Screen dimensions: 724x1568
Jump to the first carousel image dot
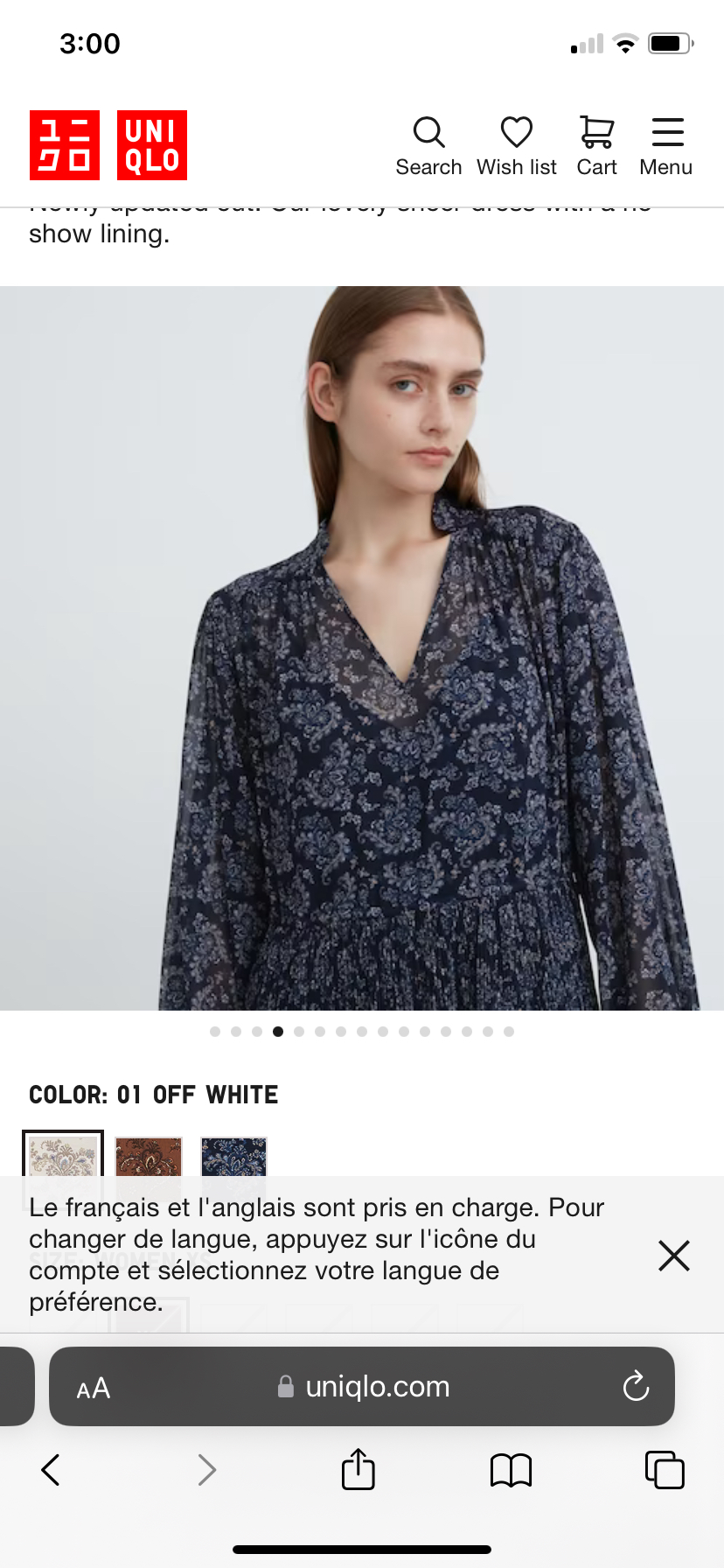click(x=215, y=1032)
